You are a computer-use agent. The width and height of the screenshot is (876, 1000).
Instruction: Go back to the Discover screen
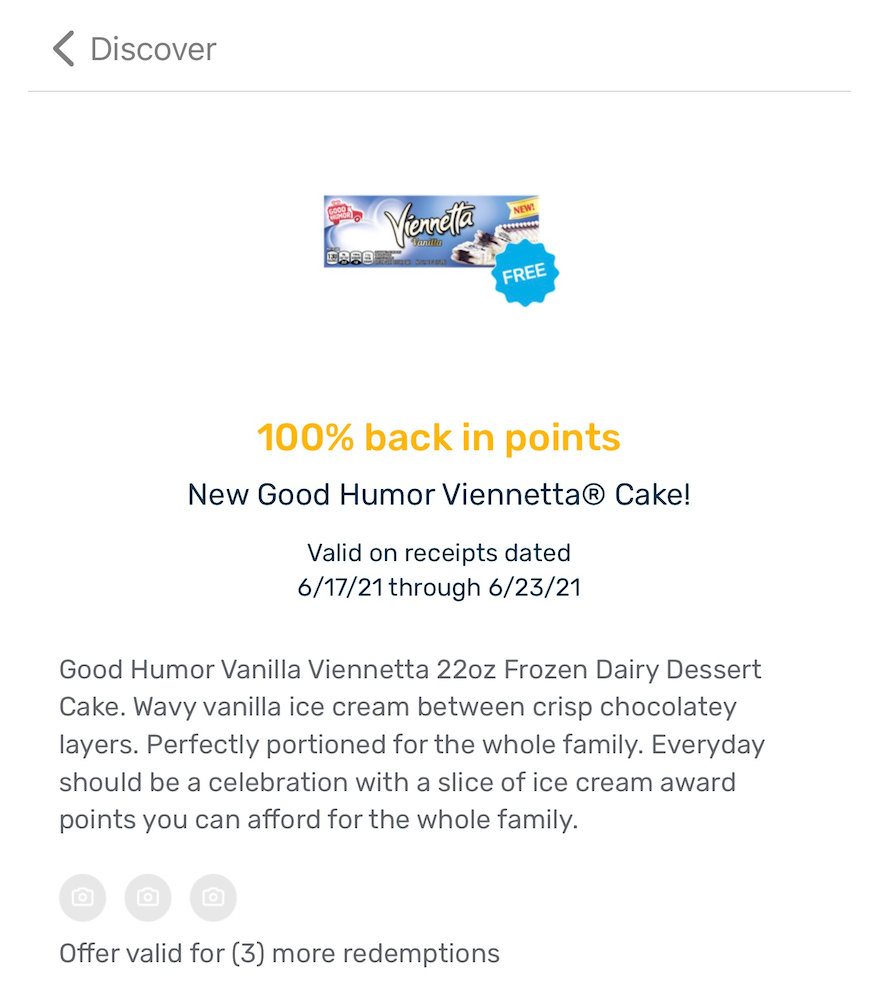coord(64,49)
